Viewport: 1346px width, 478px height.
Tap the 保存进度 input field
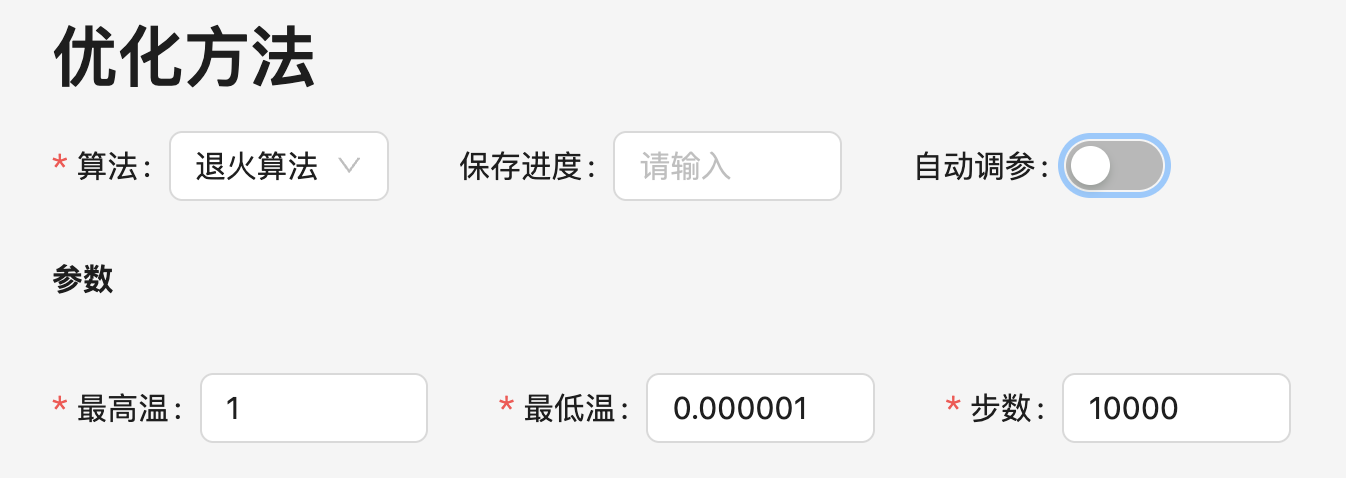pos(726,167)
